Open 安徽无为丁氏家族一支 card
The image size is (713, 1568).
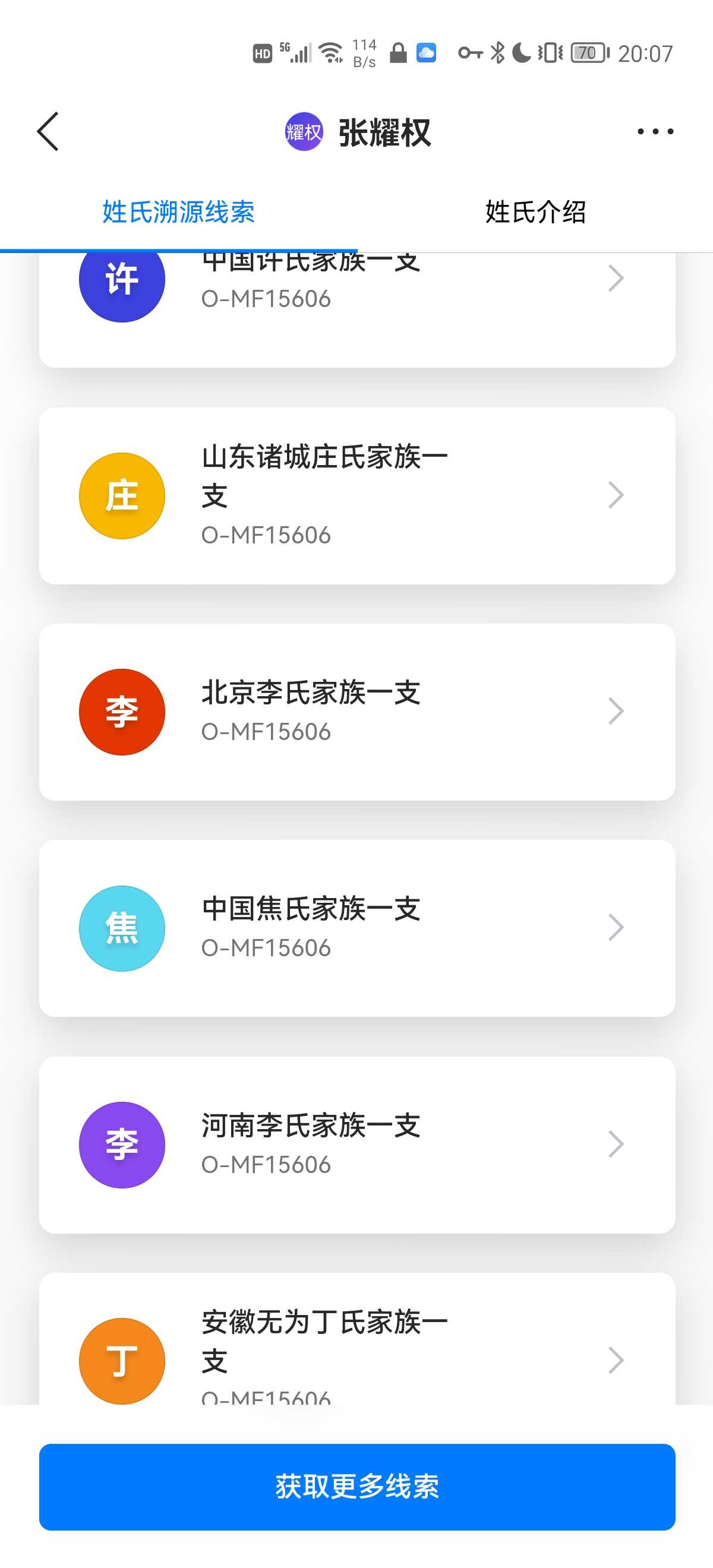[x=357, y=1339]
